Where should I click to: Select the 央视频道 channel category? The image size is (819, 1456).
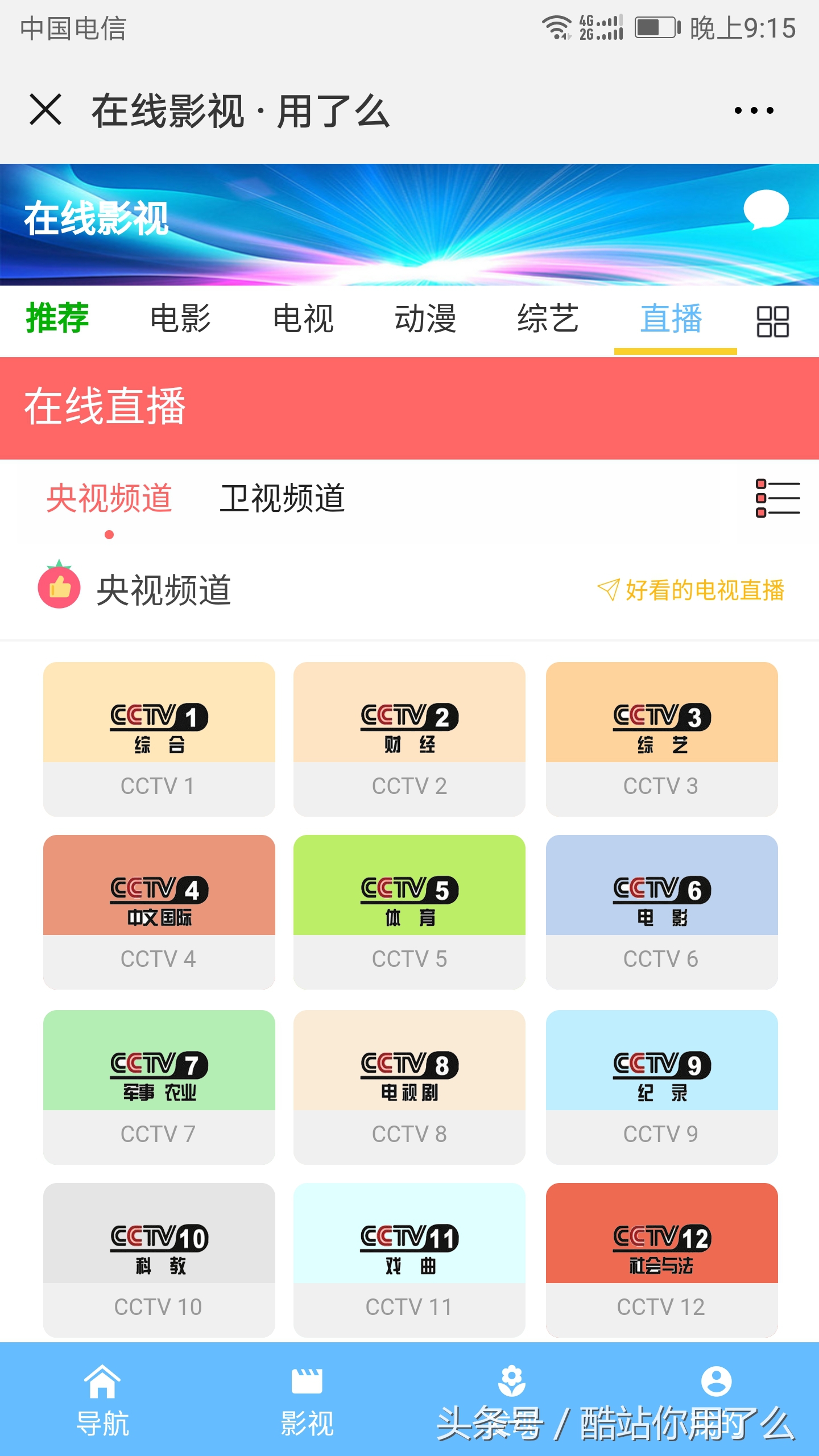(x=110, y=497)
